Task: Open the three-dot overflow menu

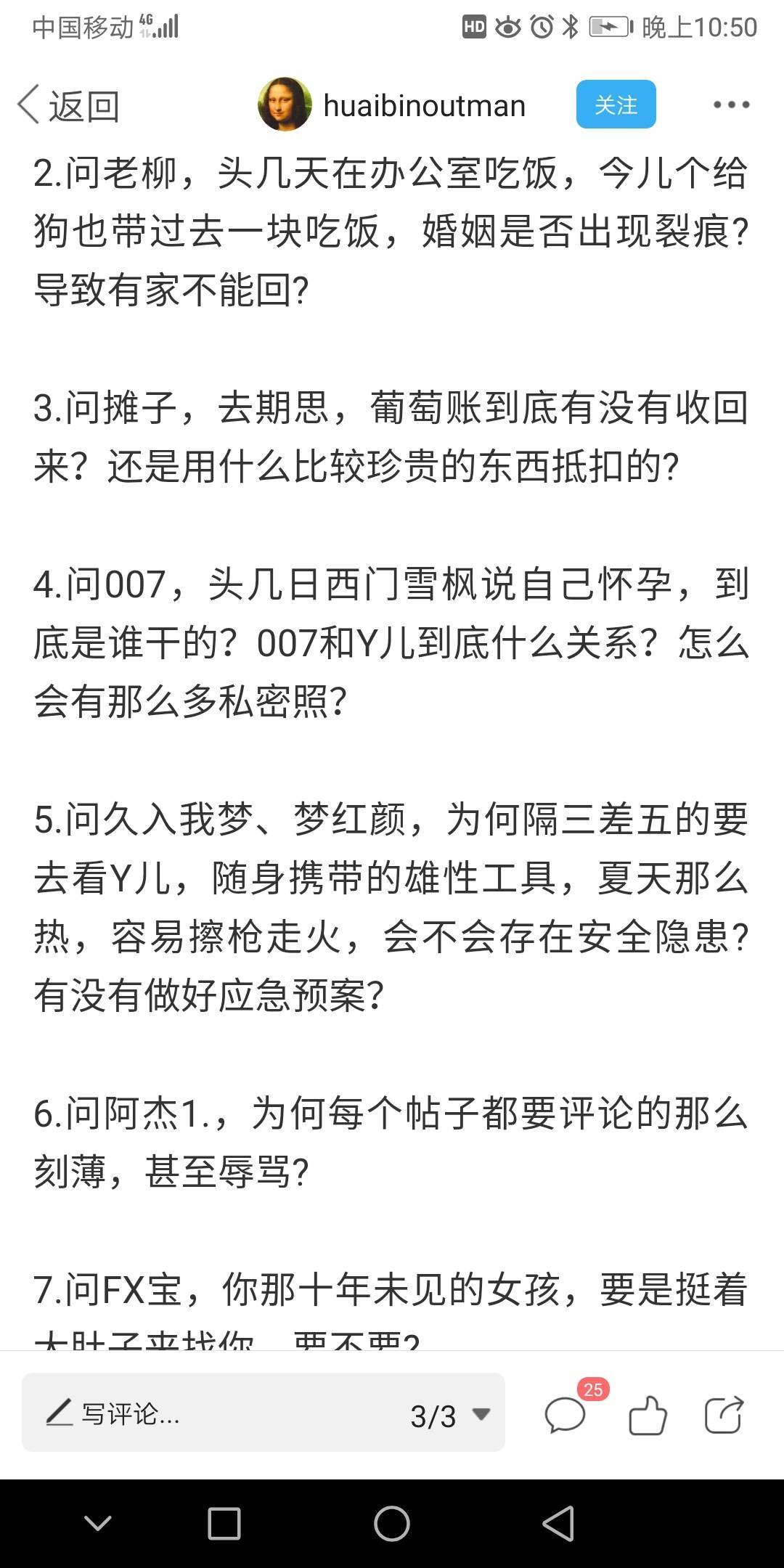Action: 731,105
